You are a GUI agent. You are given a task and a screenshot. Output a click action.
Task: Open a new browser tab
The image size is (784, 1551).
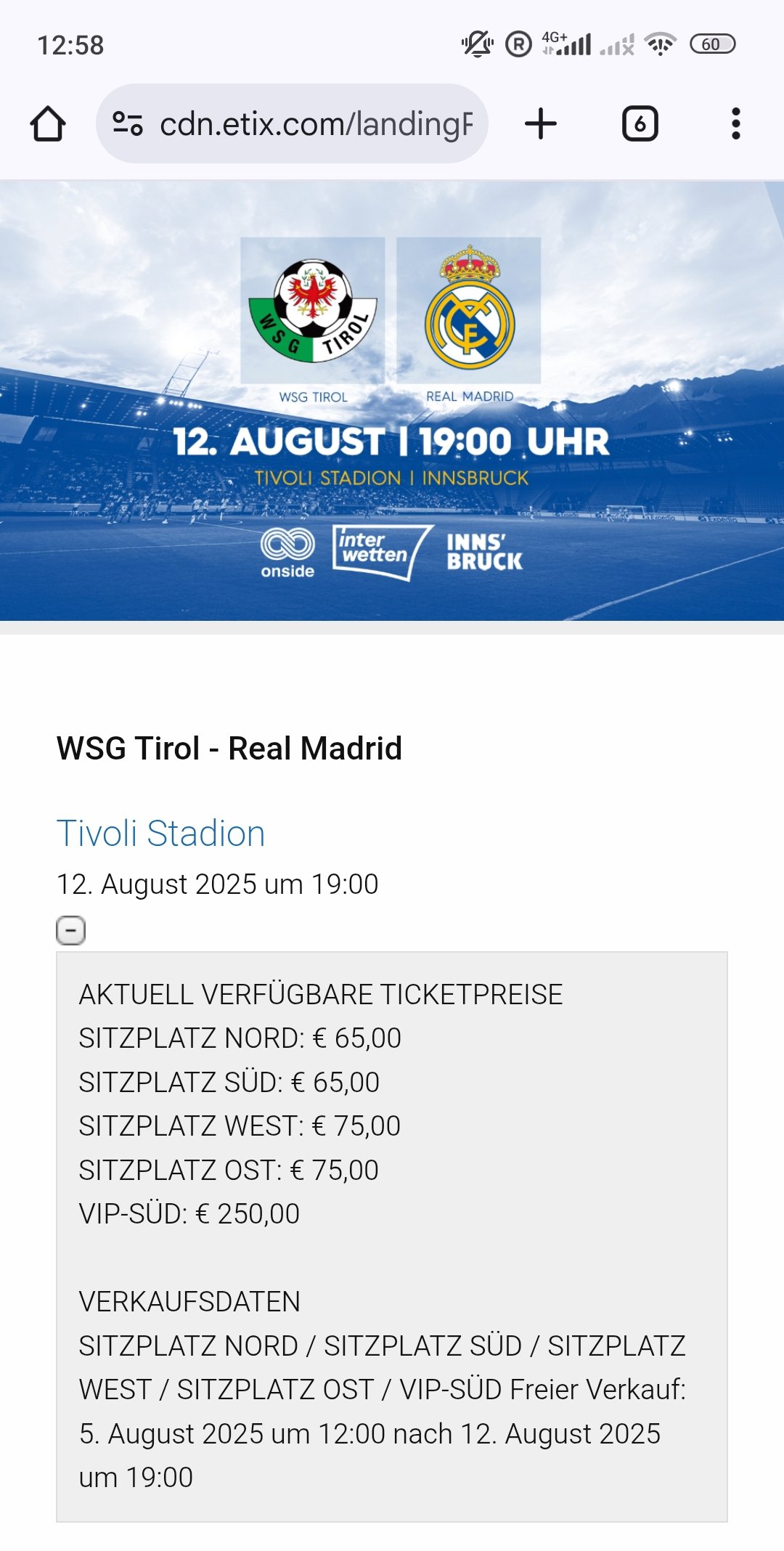click(x=541, y=123)
